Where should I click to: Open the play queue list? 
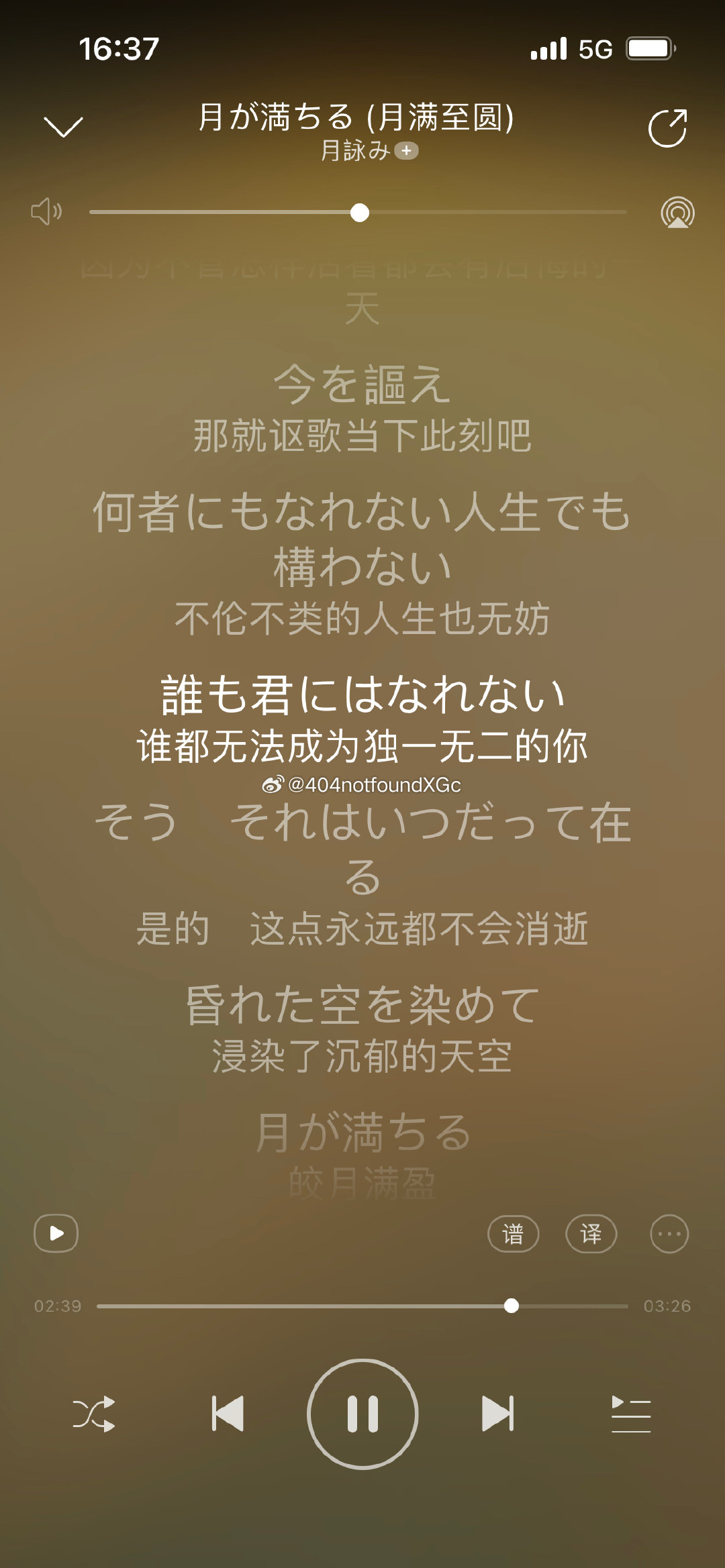tap(631, 1414)
